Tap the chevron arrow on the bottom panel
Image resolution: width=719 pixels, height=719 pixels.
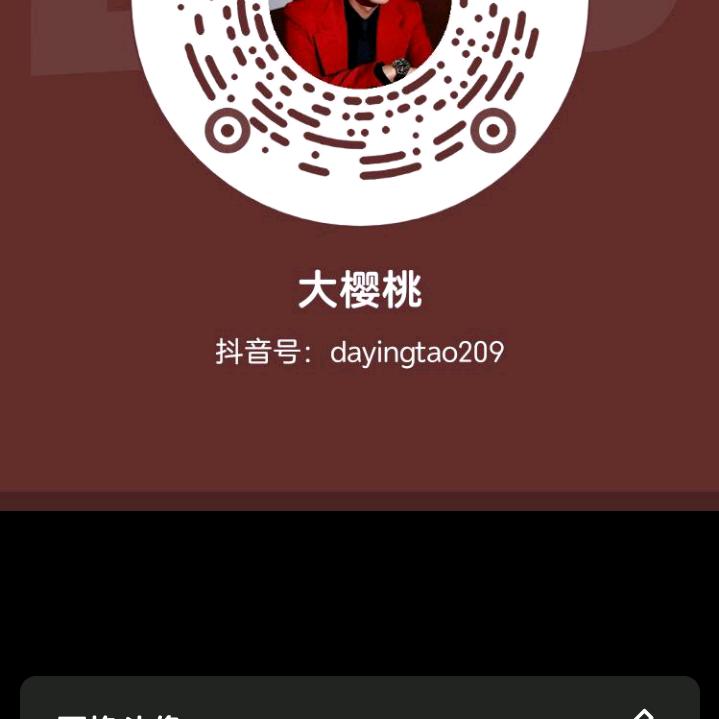click(x=643, y=712)
